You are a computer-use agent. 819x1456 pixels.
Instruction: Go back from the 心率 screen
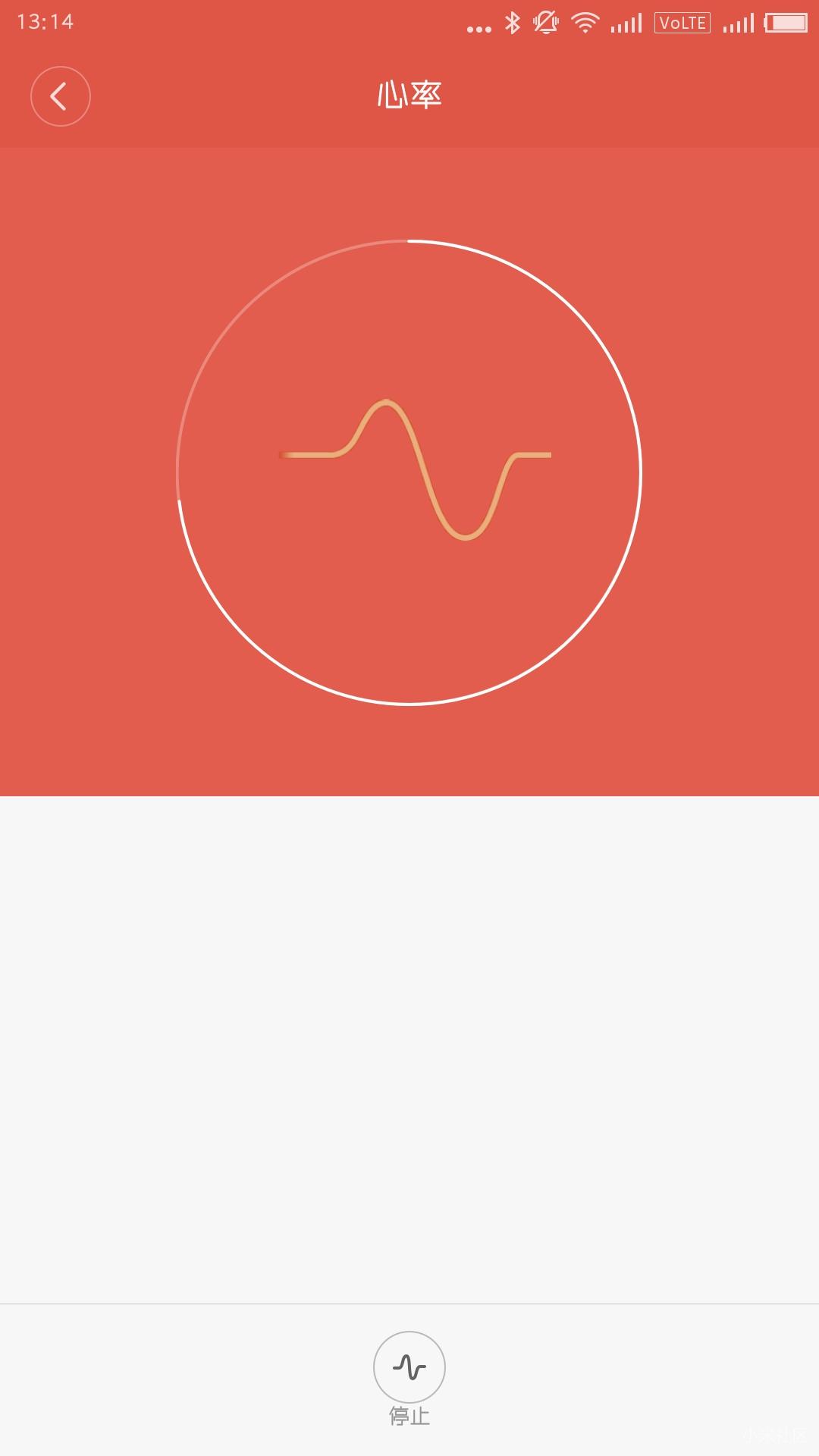(60, 96)
